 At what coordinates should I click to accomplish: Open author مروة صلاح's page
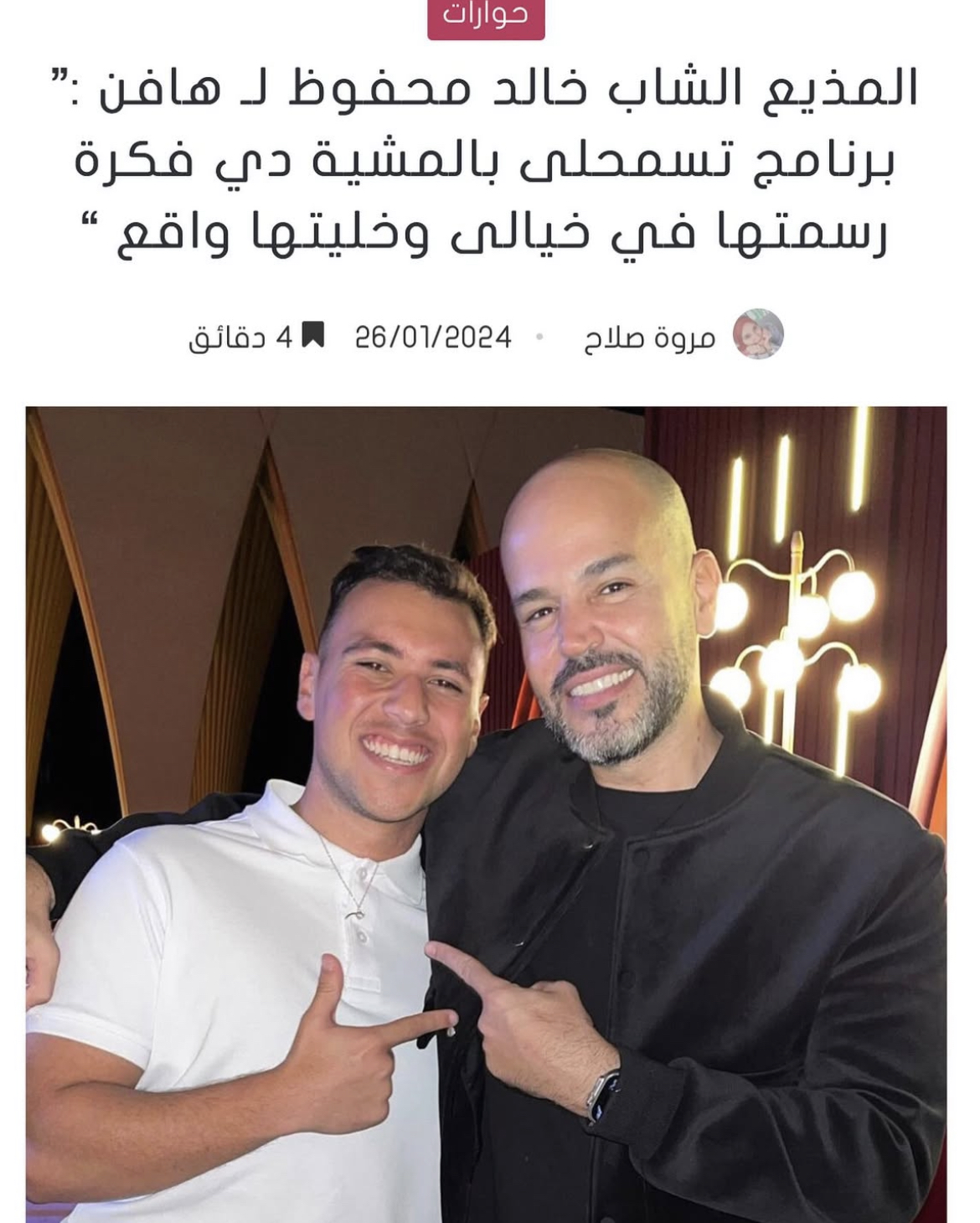(650, 338)
